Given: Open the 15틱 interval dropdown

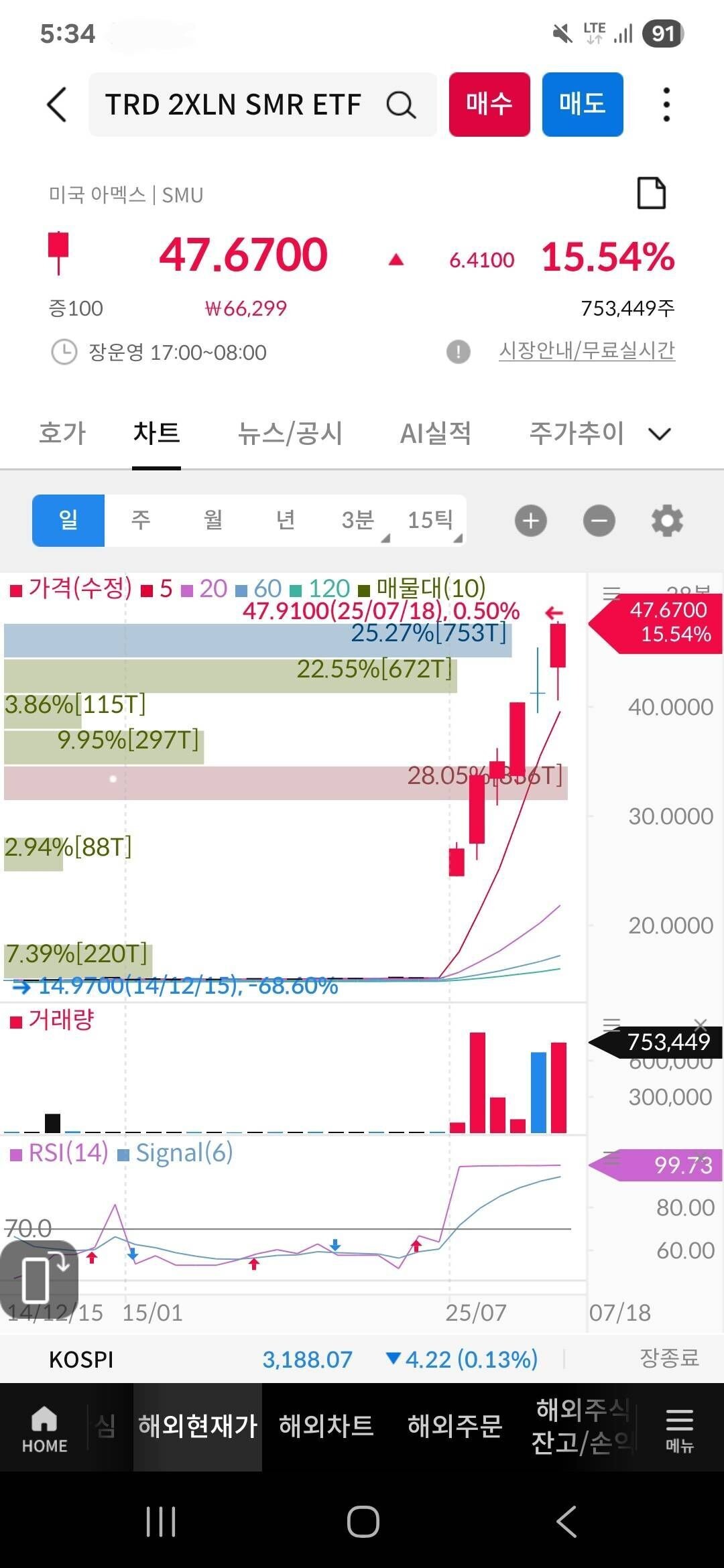Looking at the screenshot, I should (x=430, y=520).
